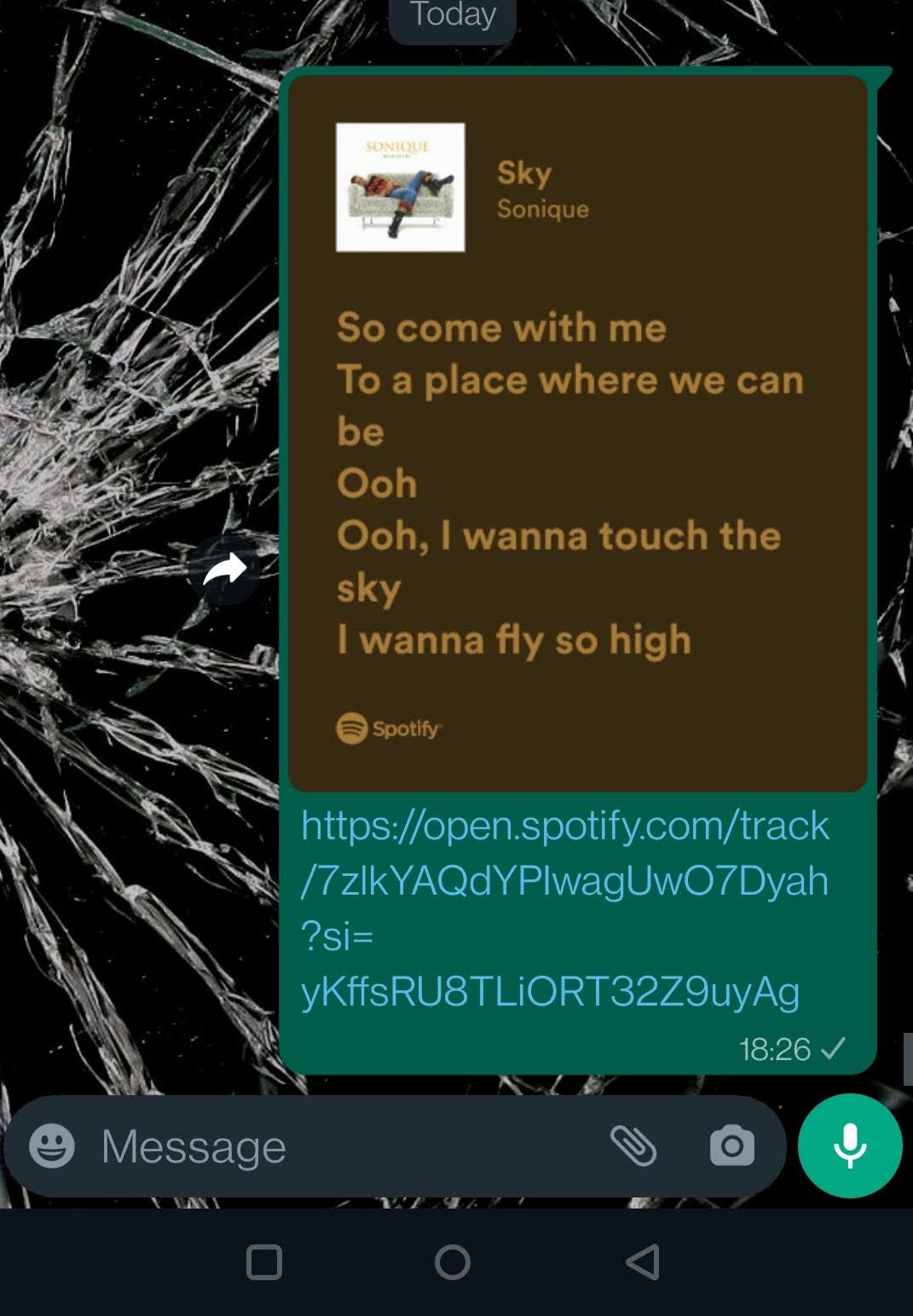Open the recent apps overview
Screen dimensions: 913x1316
point(264,1261)
